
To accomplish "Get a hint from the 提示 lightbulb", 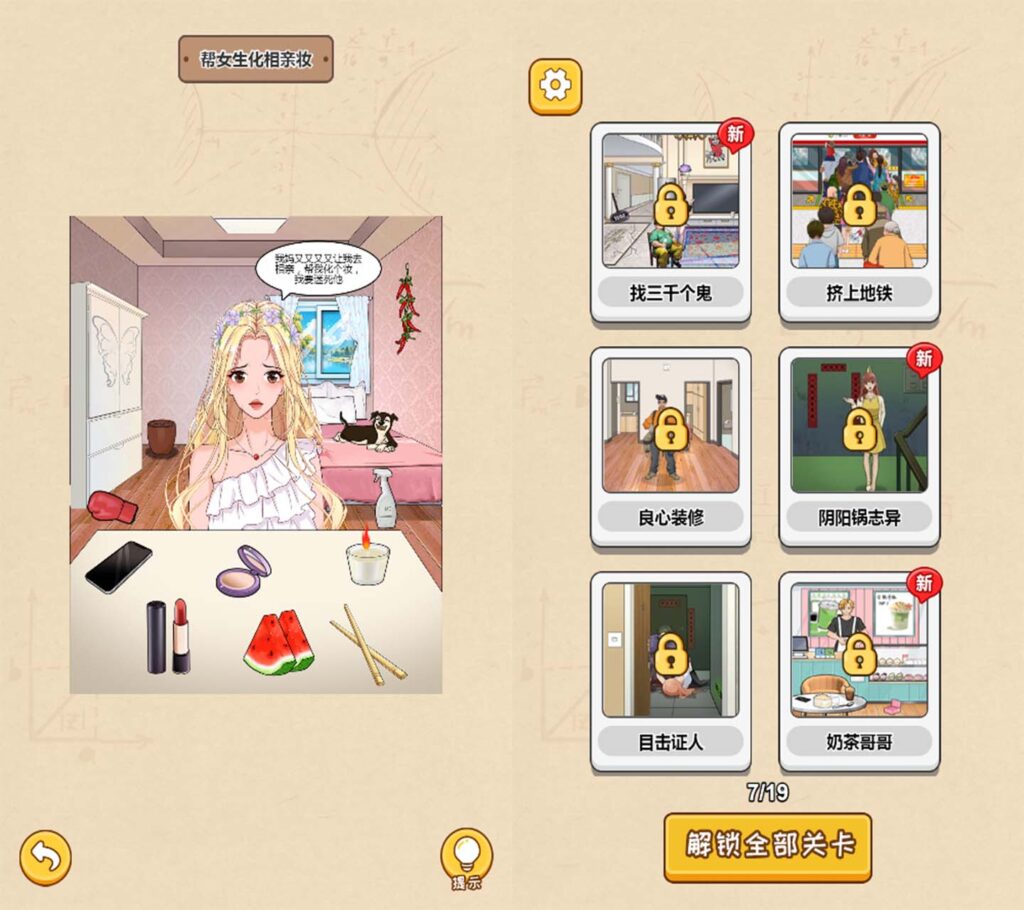I will (466, 856).
